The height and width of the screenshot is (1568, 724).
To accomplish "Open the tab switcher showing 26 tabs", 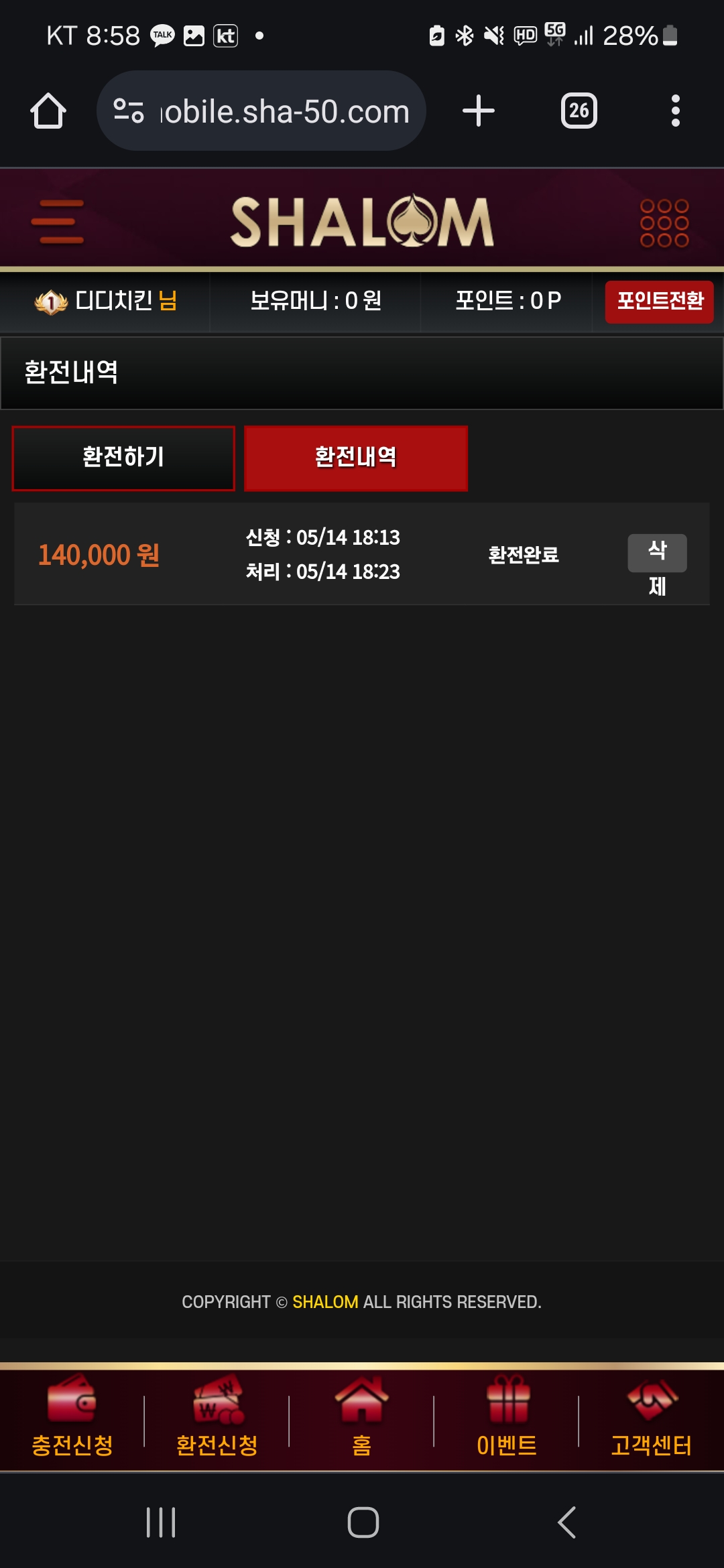I will coord(579,111).
